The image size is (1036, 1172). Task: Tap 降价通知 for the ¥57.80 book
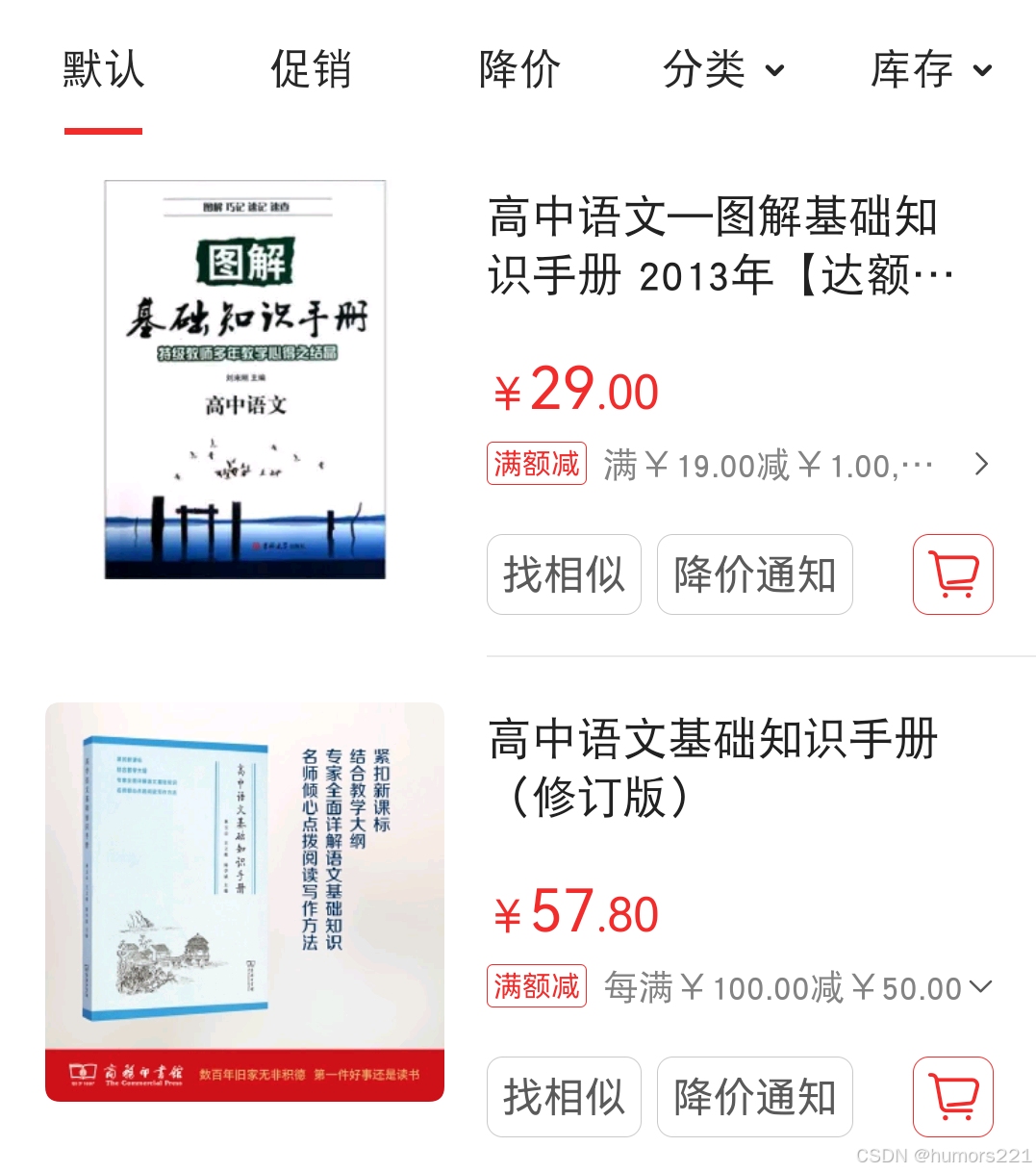click(x=755, y=1097)
